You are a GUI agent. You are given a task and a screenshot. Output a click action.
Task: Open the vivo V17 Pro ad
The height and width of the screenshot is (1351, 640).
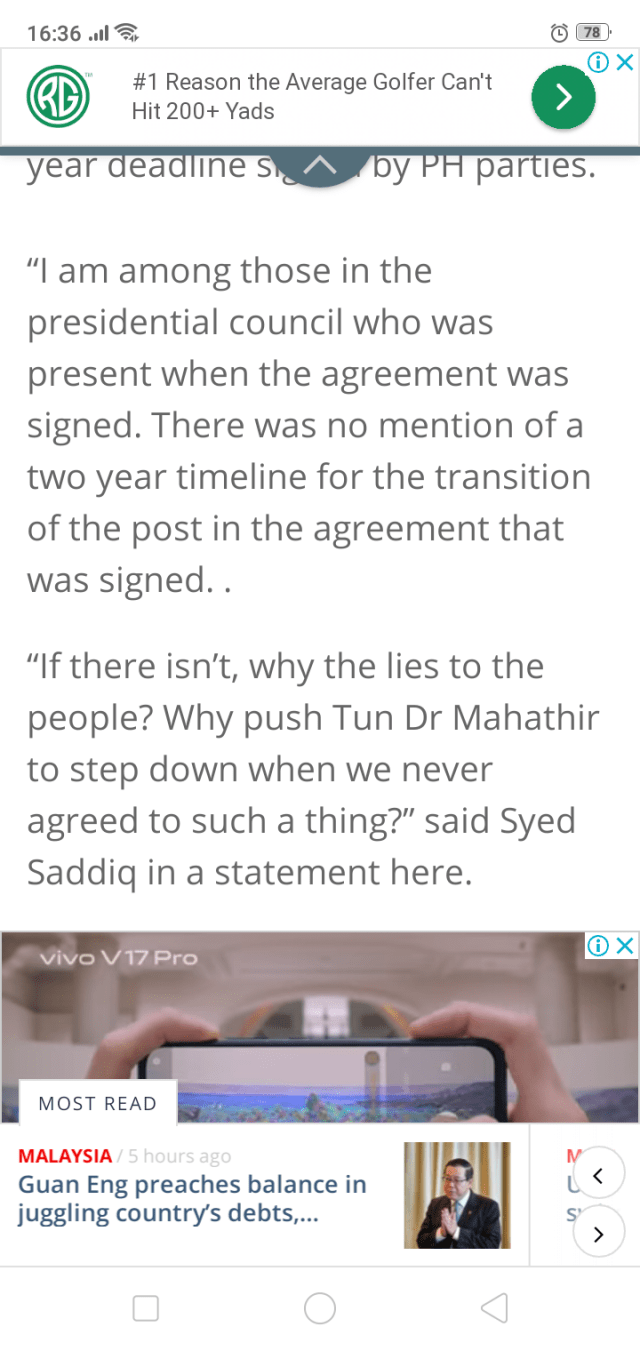pyautogui.click(x=300, y=1010)
